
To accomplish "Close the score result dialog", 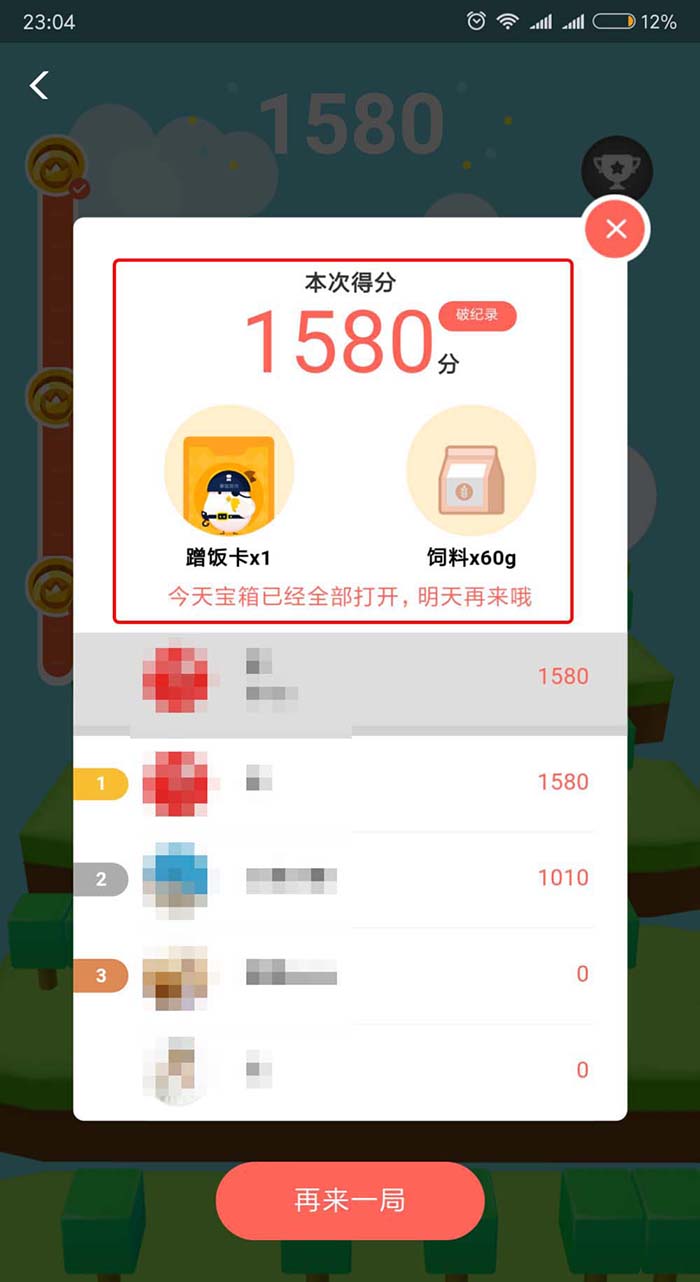I will coord(616,229).
